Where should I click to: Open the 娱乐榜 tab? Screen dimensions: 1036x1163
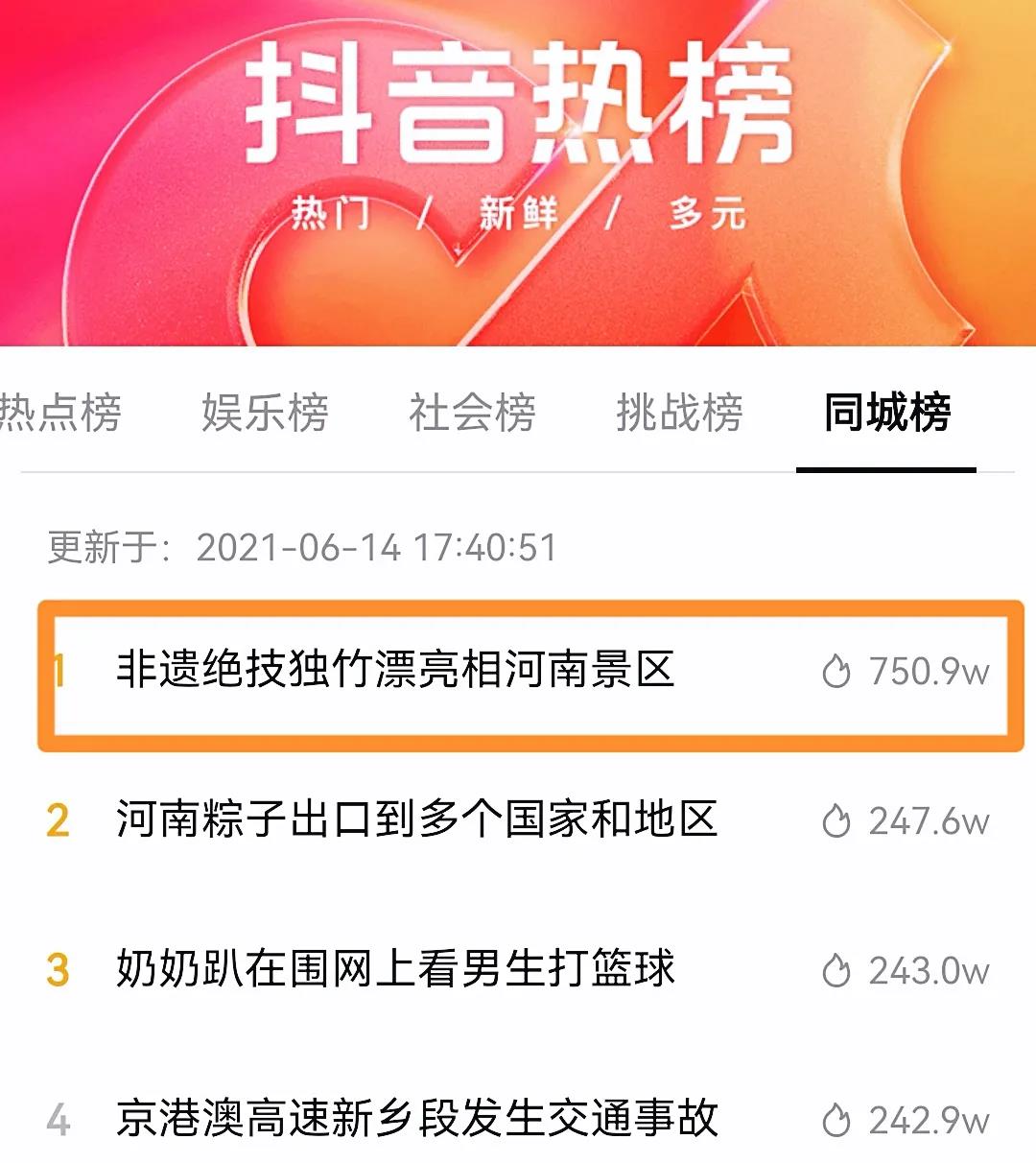coord(265,414)
